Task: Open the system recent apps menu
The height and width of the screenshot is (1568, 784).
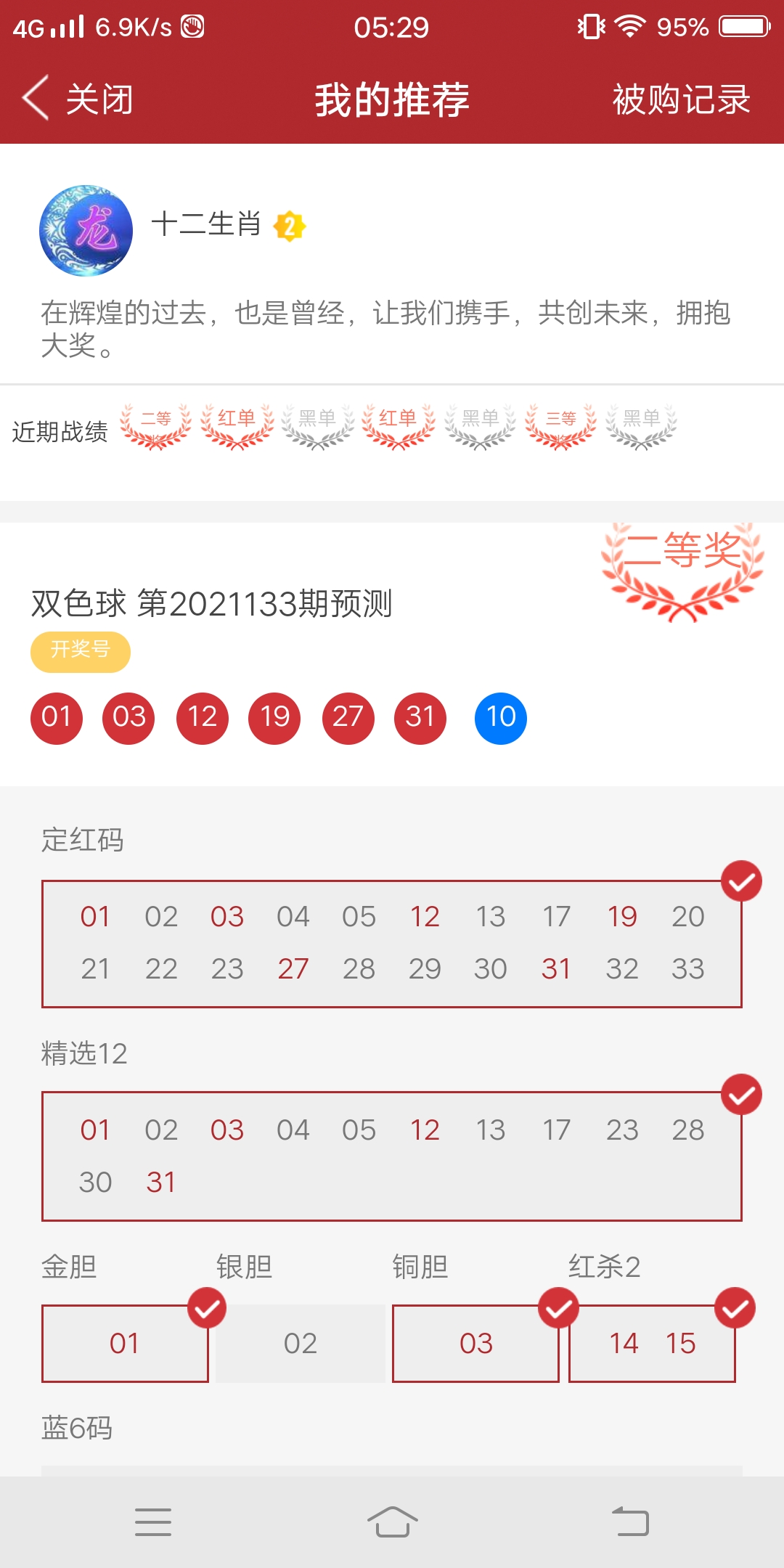Action: point(153,1522)
